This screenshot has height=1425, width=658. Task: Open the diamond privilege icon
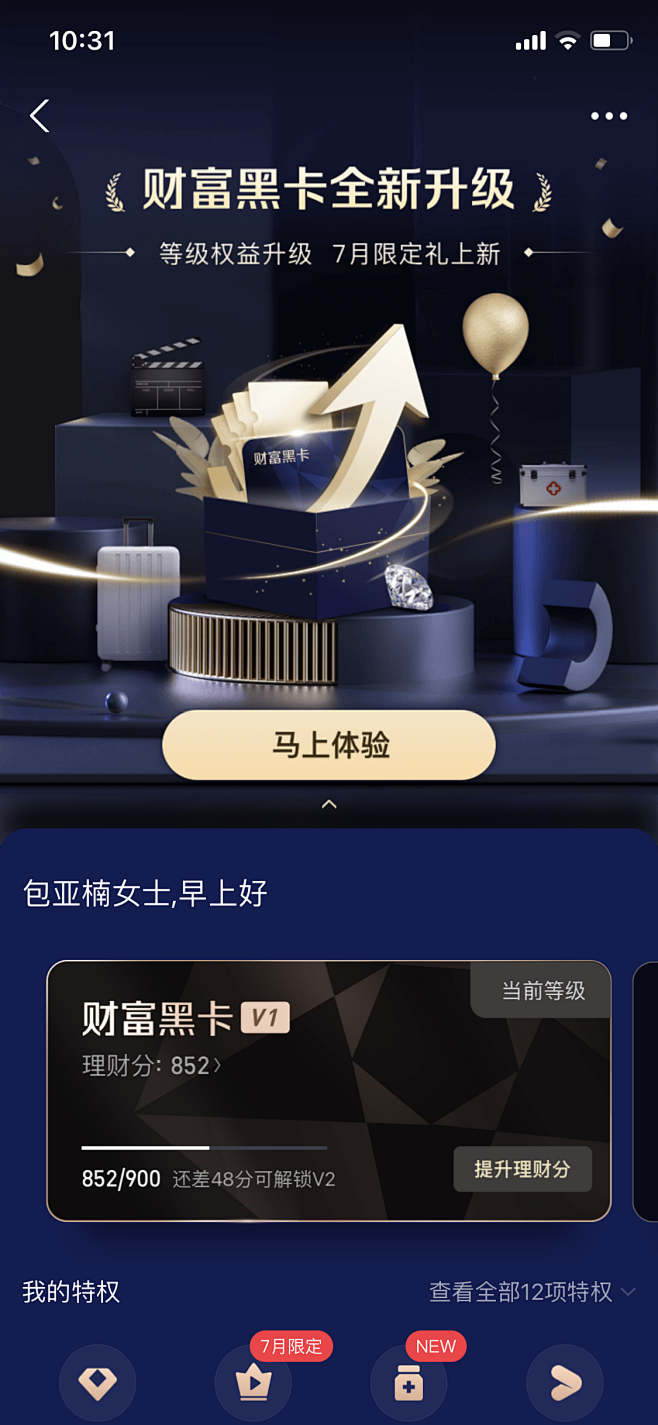tap(98, 1383)
